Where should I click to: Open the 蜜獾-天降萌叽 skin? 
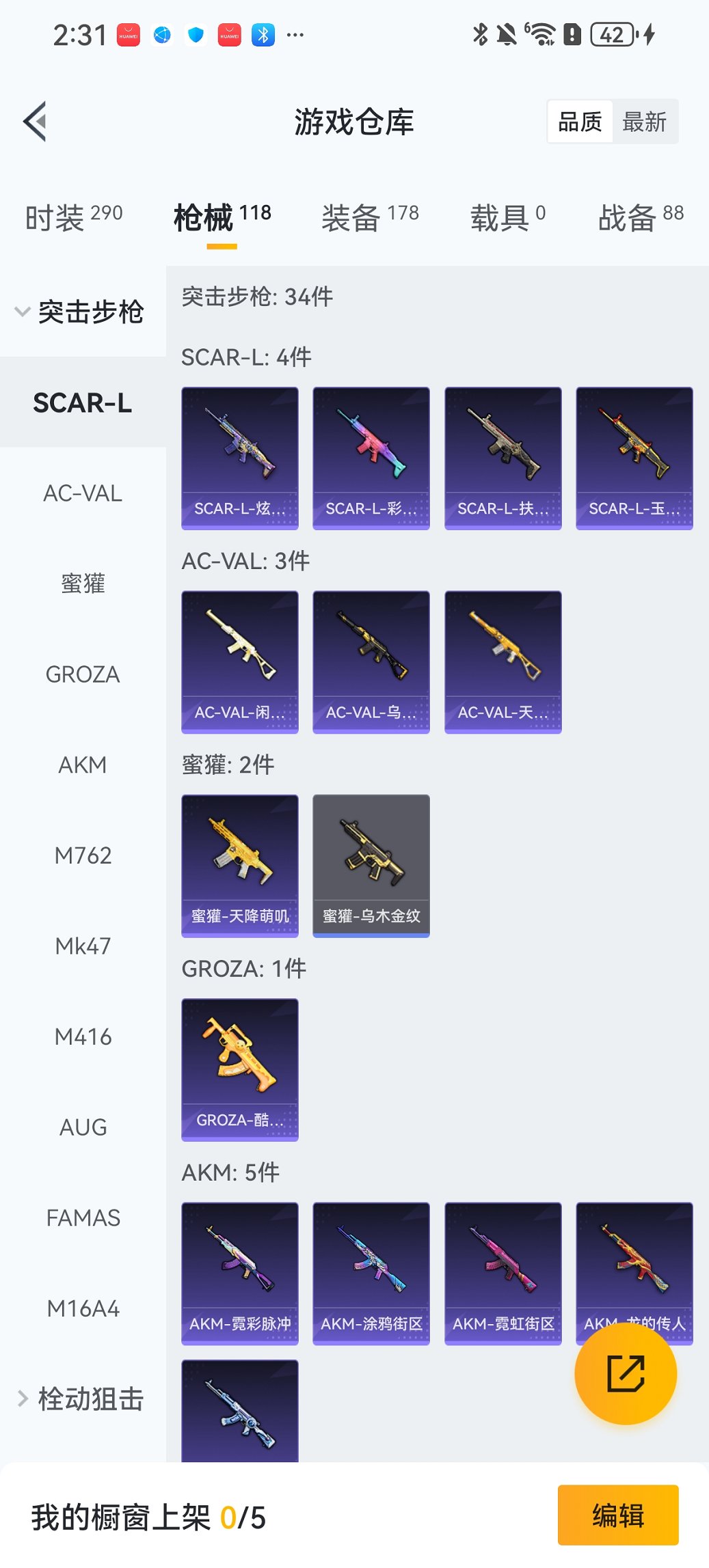click(240, 865)
